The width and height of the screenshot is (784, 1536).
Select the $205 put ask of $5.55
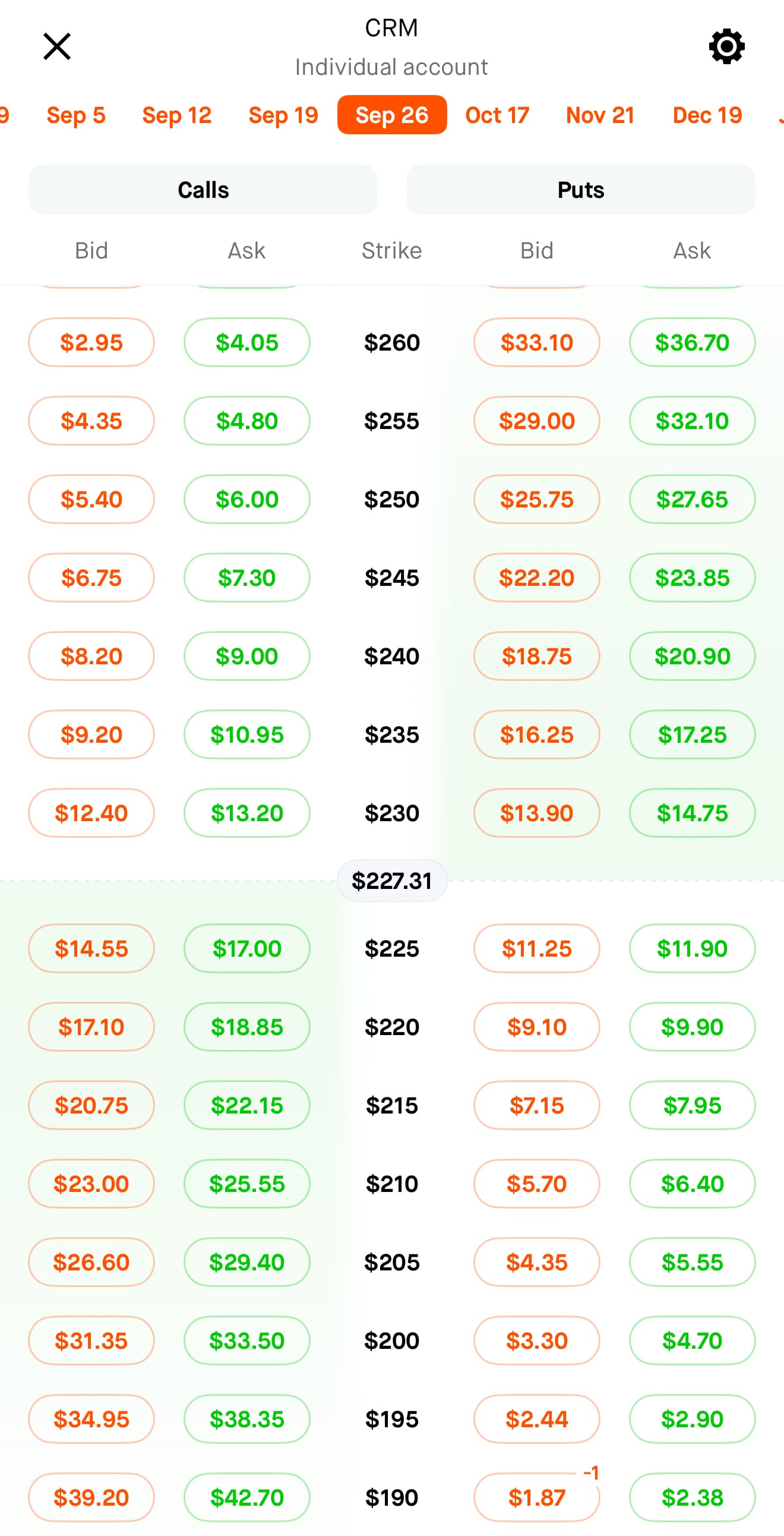click(x=692, y=1261)
